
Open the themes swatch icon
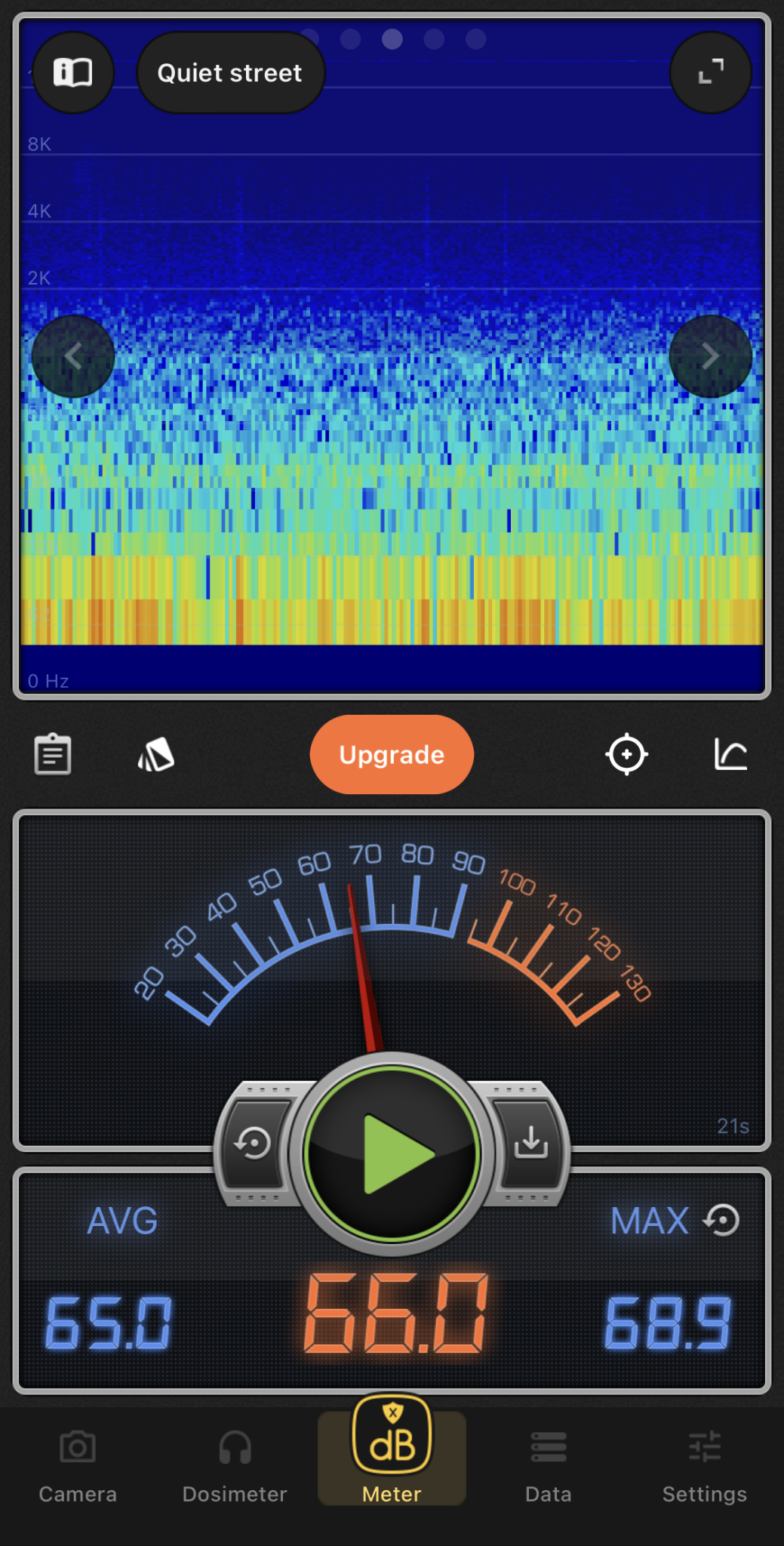(x=156, y=754)
